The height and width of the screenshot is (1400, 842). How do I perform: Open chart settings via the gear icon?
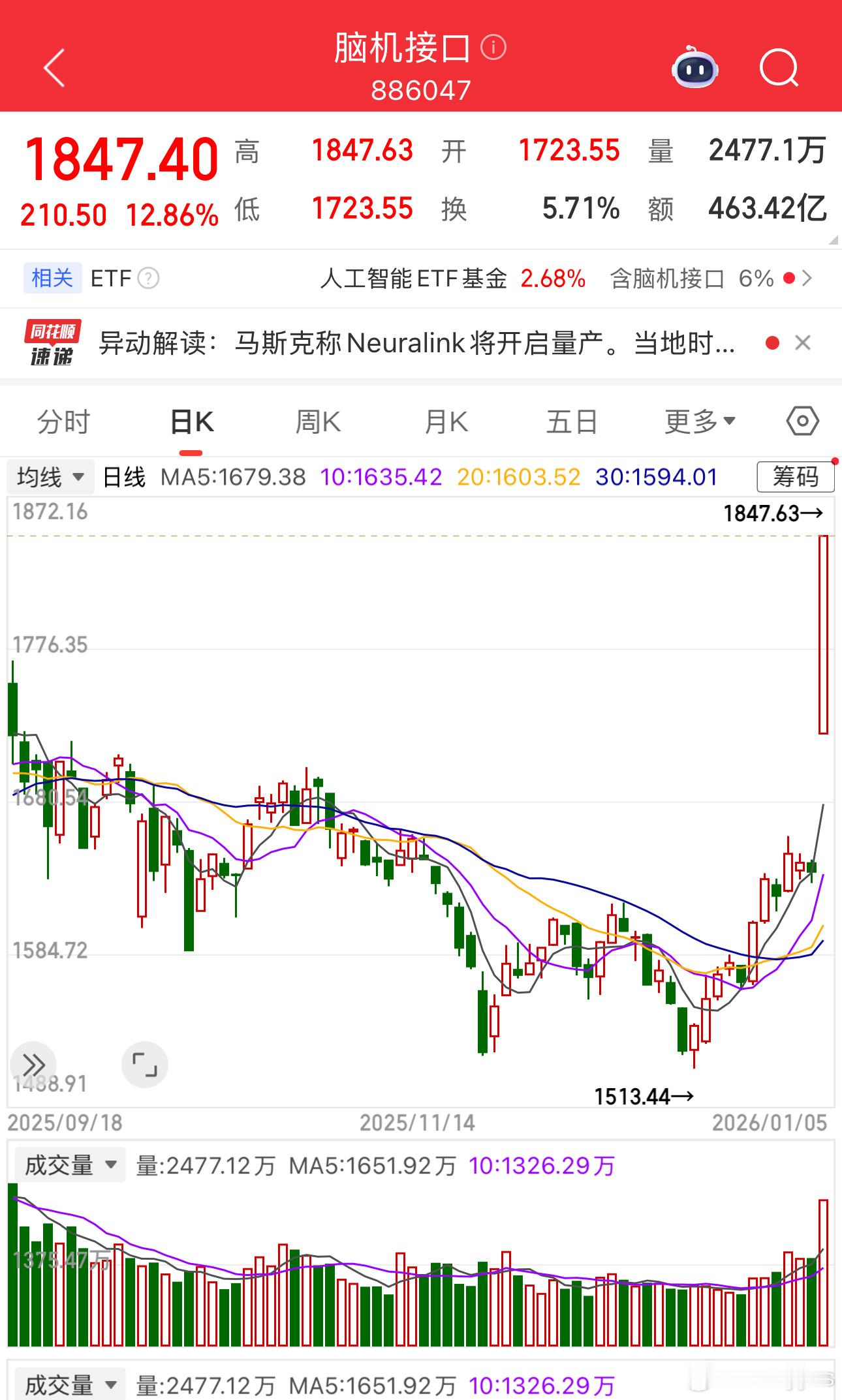[804, 421]
